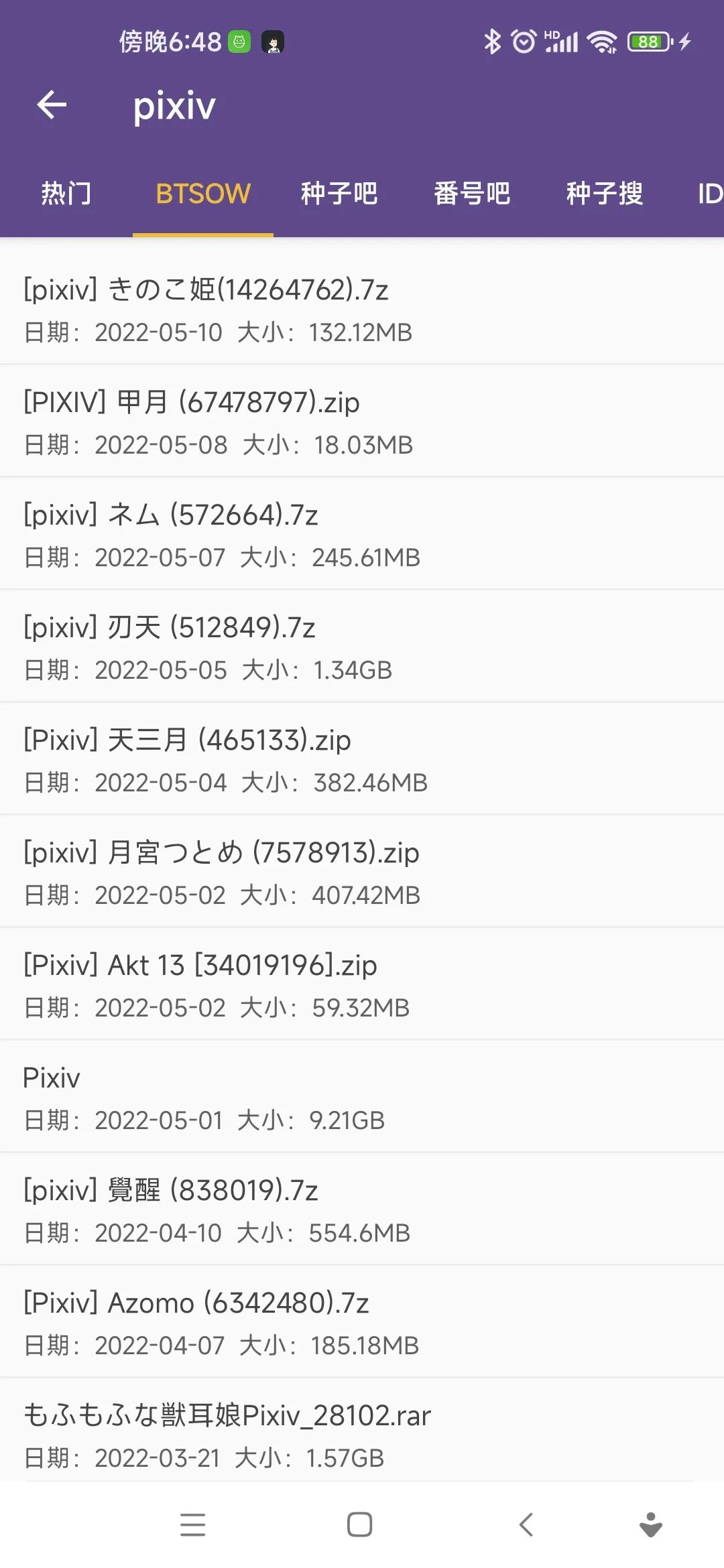Viewport: 724px width, 1568px height.
Task: Tap the 覺醒 (838019).7z result
Action: (x=362, y=1210)
